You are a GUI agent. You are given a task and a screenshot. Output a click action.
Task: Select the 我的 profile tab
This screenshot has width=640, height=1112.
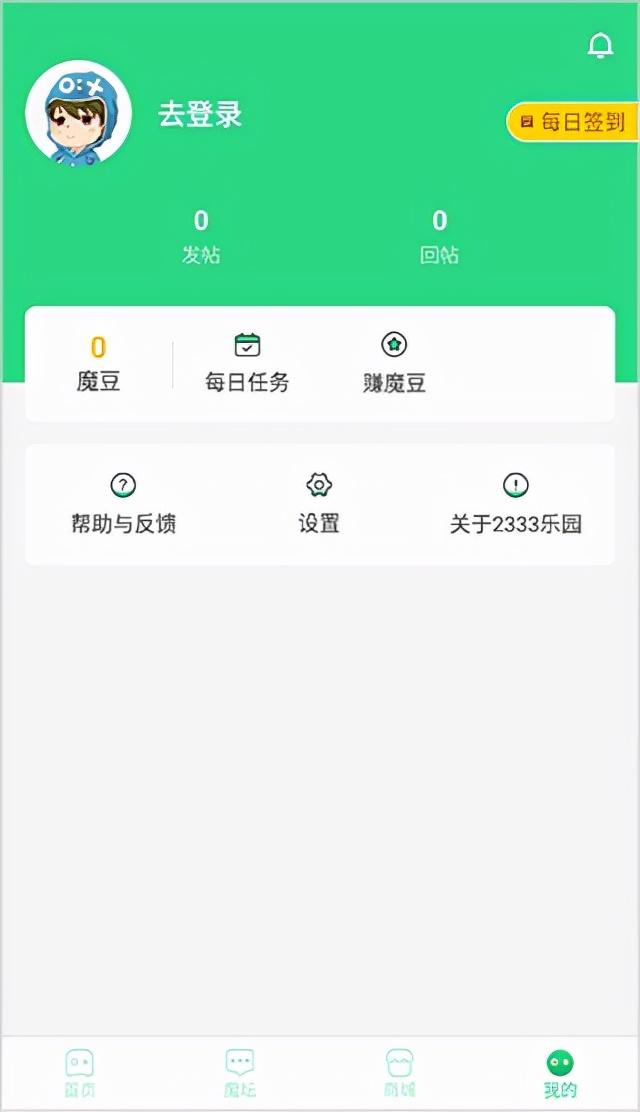(x=560, y=1073)
